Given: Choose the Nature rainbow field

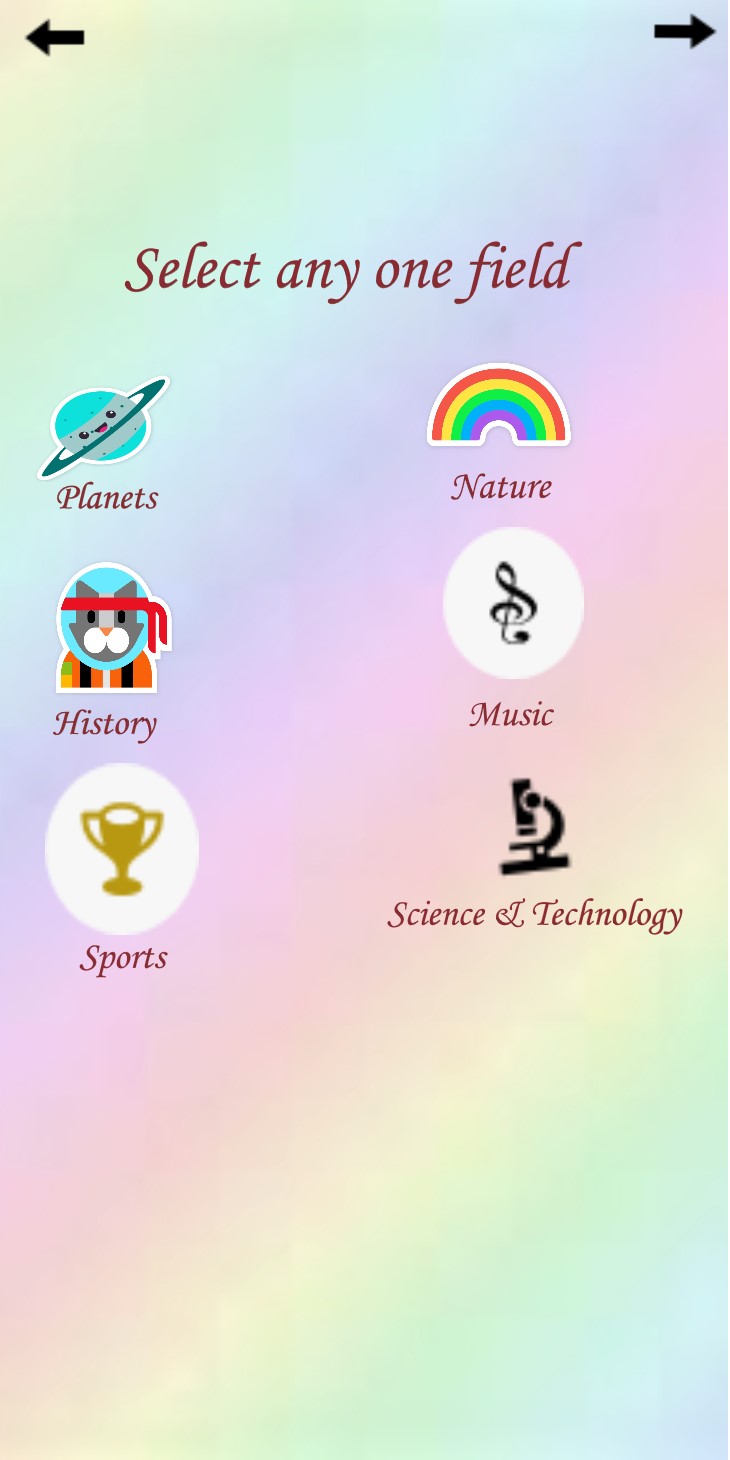Looking at the screenshot, I should point(498,406).
